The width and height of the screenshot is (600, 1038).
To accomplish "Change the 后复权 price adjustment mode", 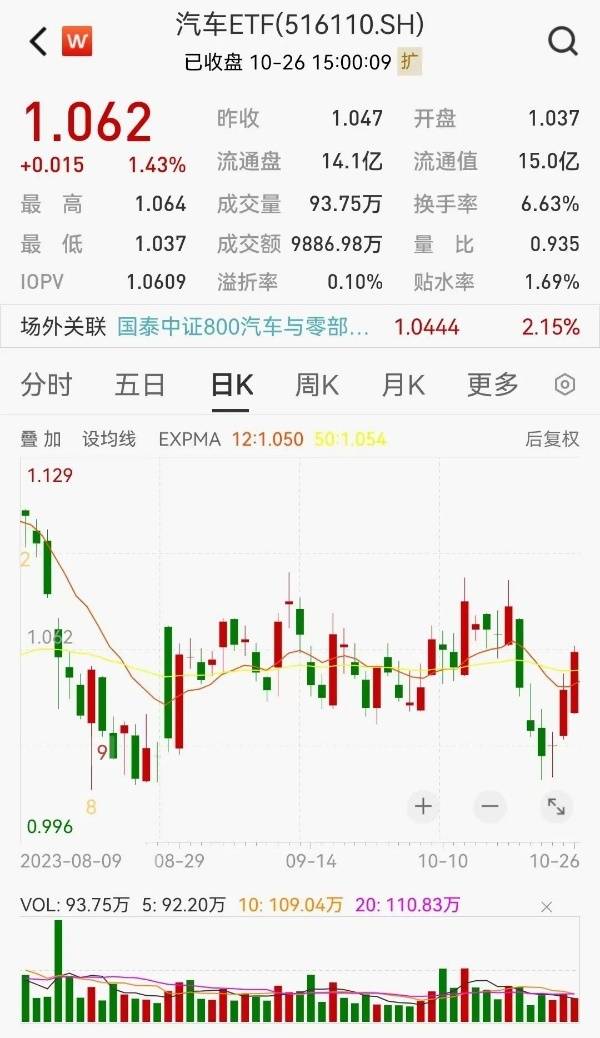I will tap(552, 439).
